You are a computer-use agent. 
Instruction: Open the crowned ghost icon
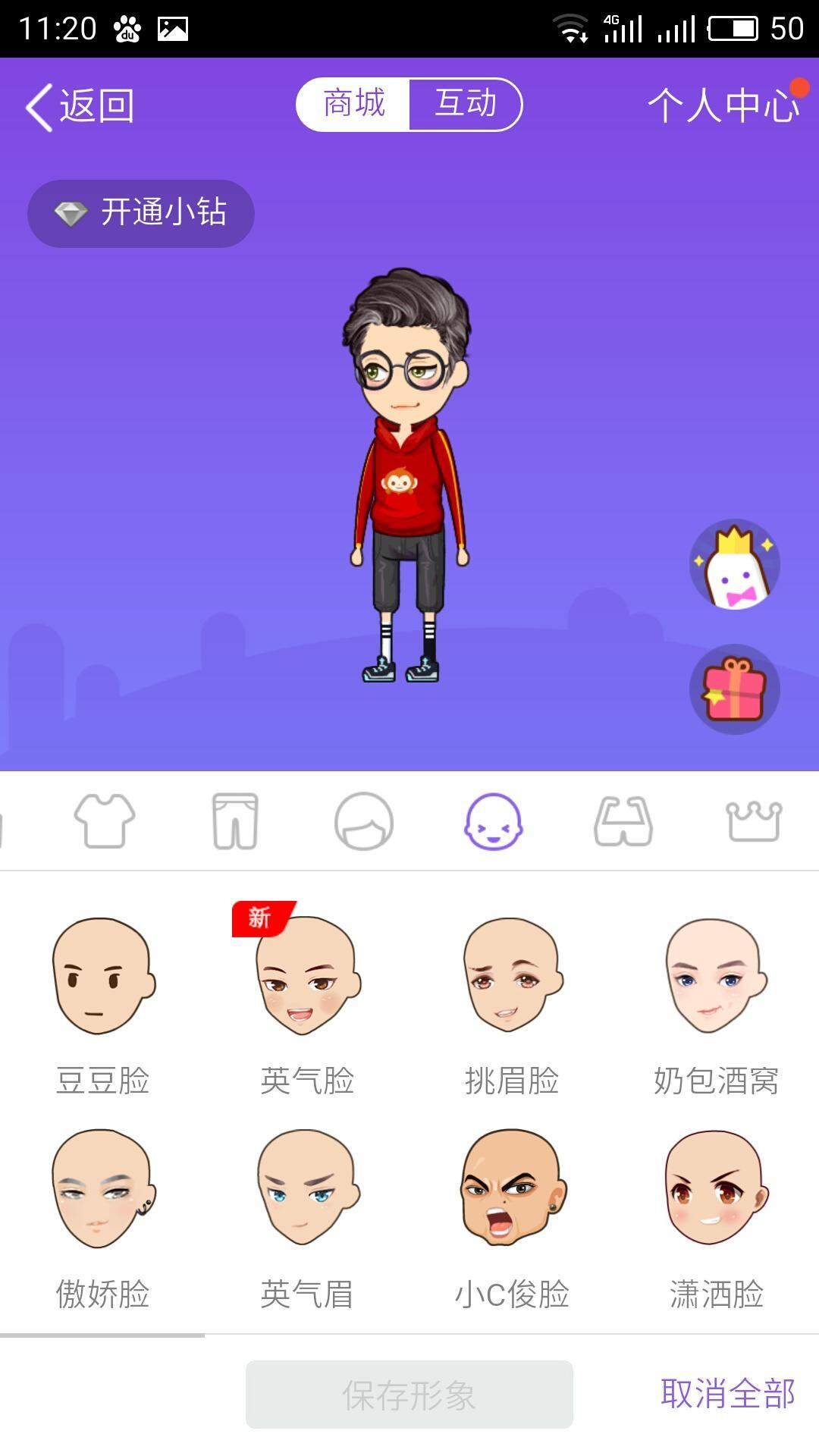pos(734,565)
